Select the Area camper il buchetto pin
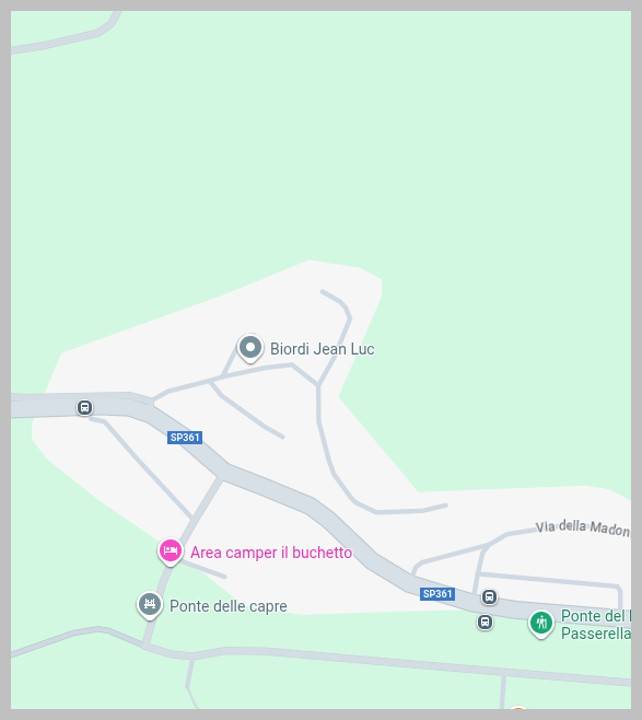Viewport: 642px width, 720px height. tap(170, 551)
